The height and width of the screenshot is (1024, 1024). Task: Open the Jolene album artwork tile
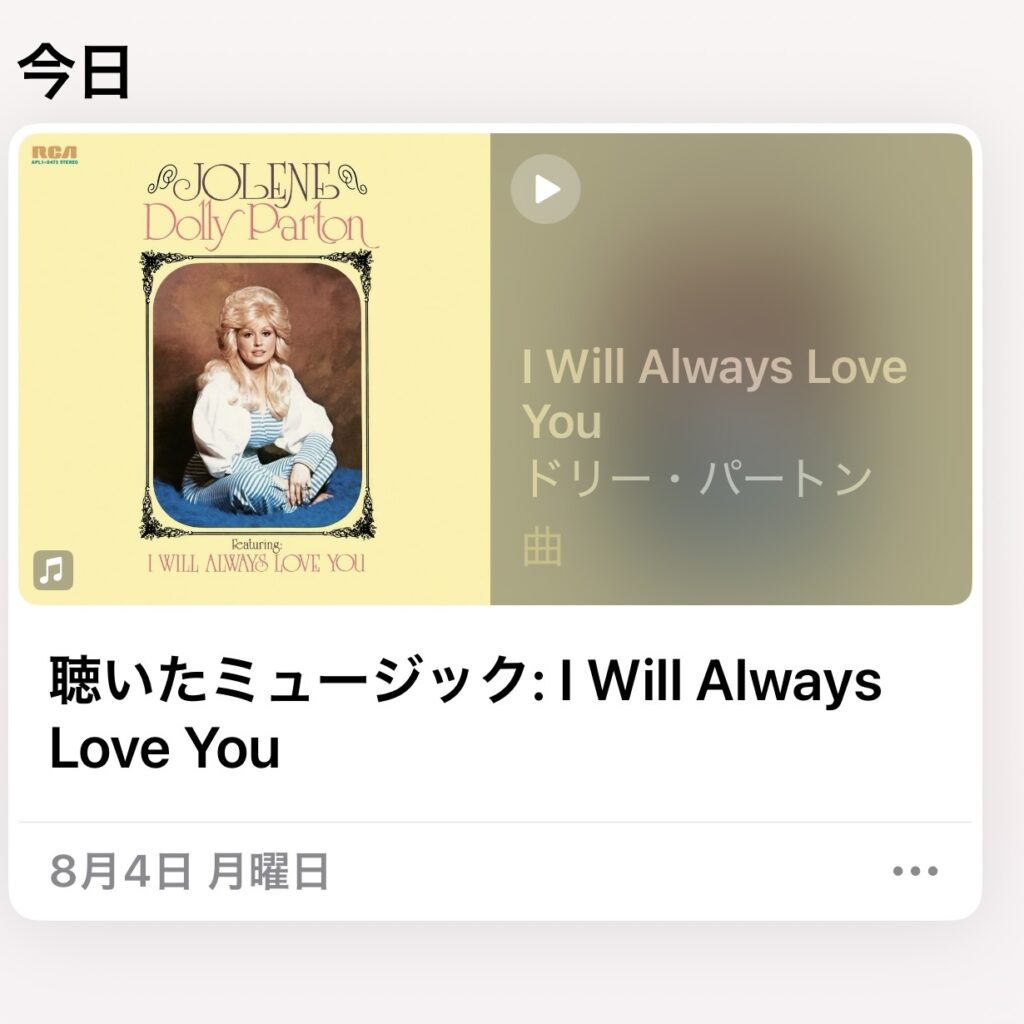tap(255, 369)
